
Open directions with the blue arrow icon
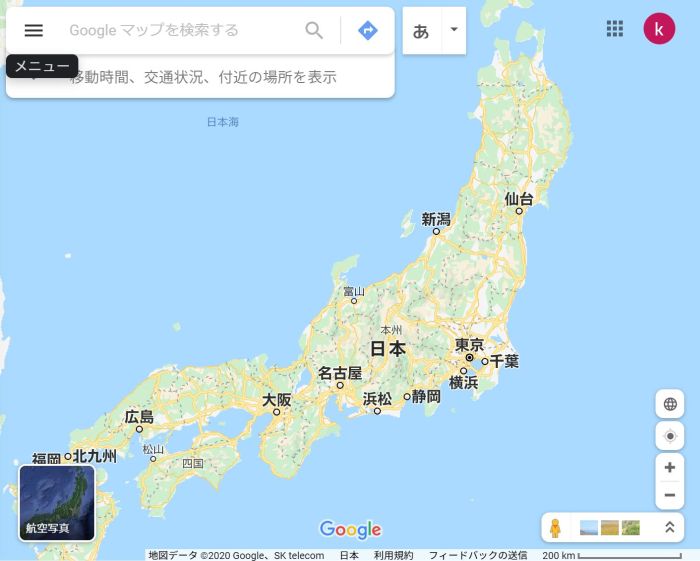(368, 30)
